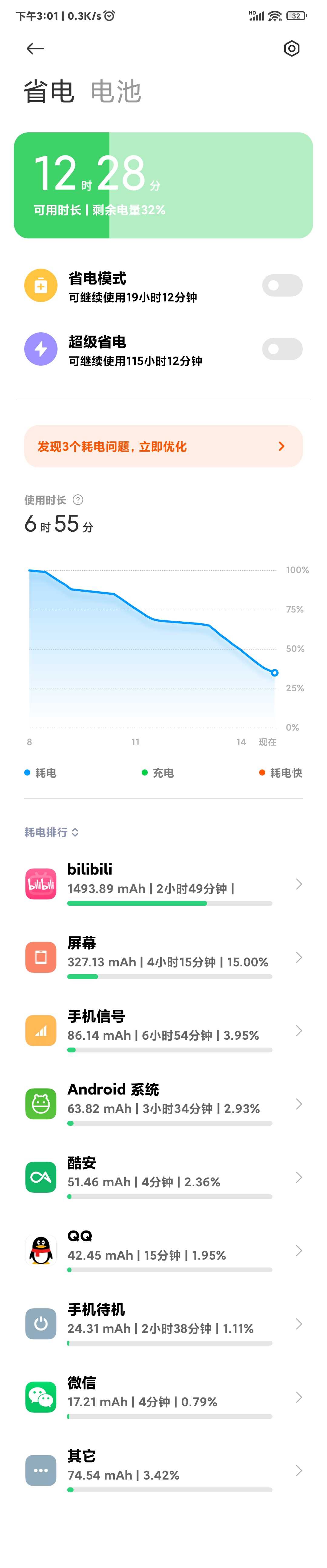Open 发现3个耗电问题 立即优化 banner
This screenshot has height=1568, width=327.
163,446
